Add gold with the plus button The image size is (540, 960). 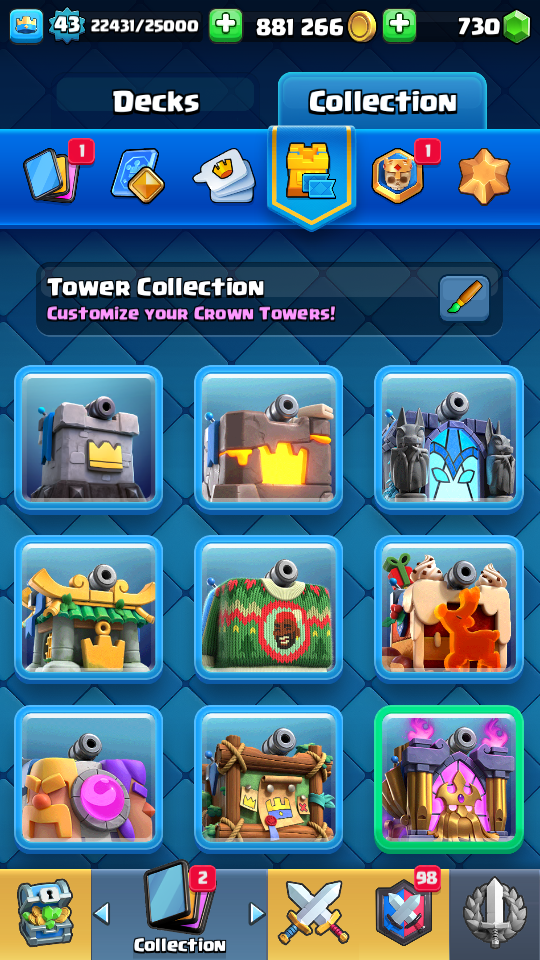coord(399,26)
